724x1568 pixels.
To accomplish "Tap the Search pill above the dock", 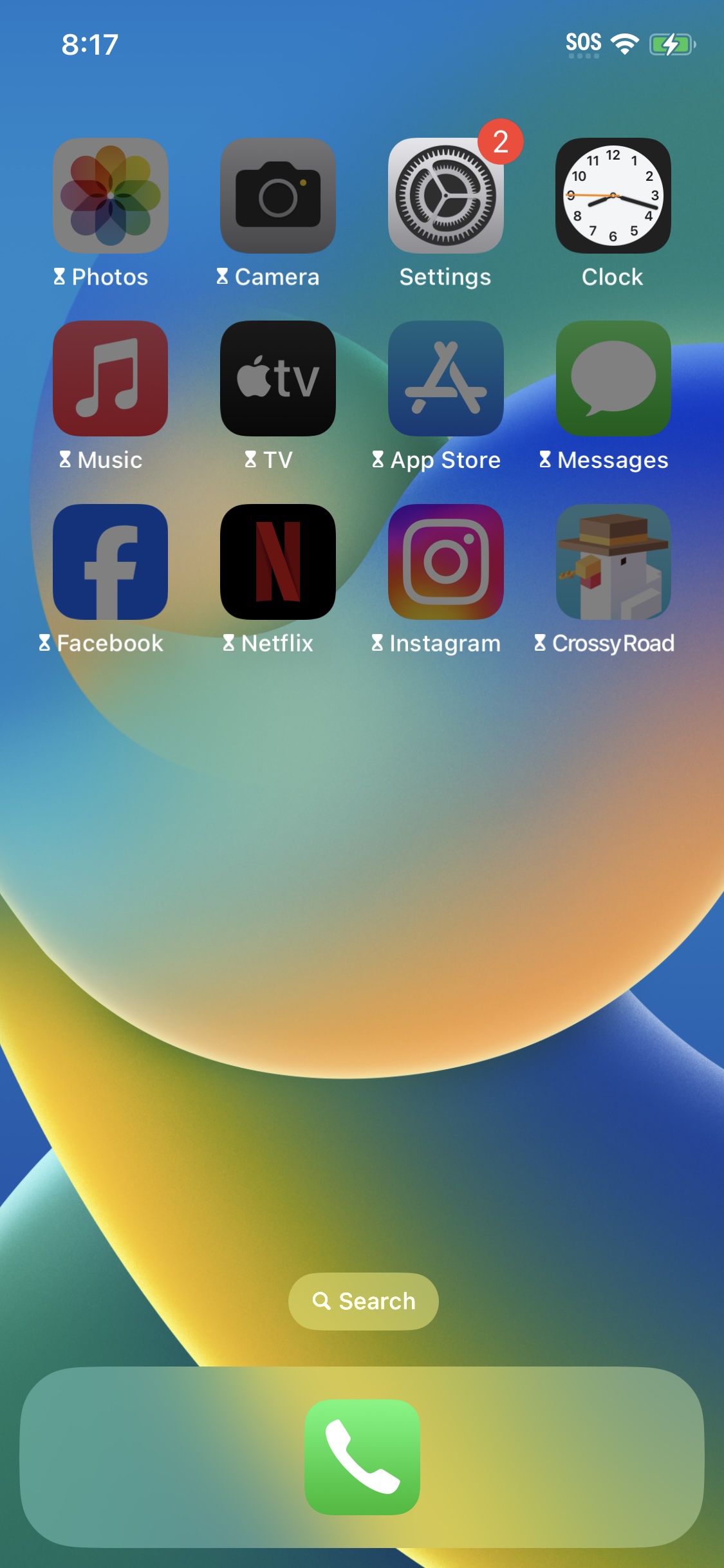I will pyautogui.click(x=364, y=1301).
